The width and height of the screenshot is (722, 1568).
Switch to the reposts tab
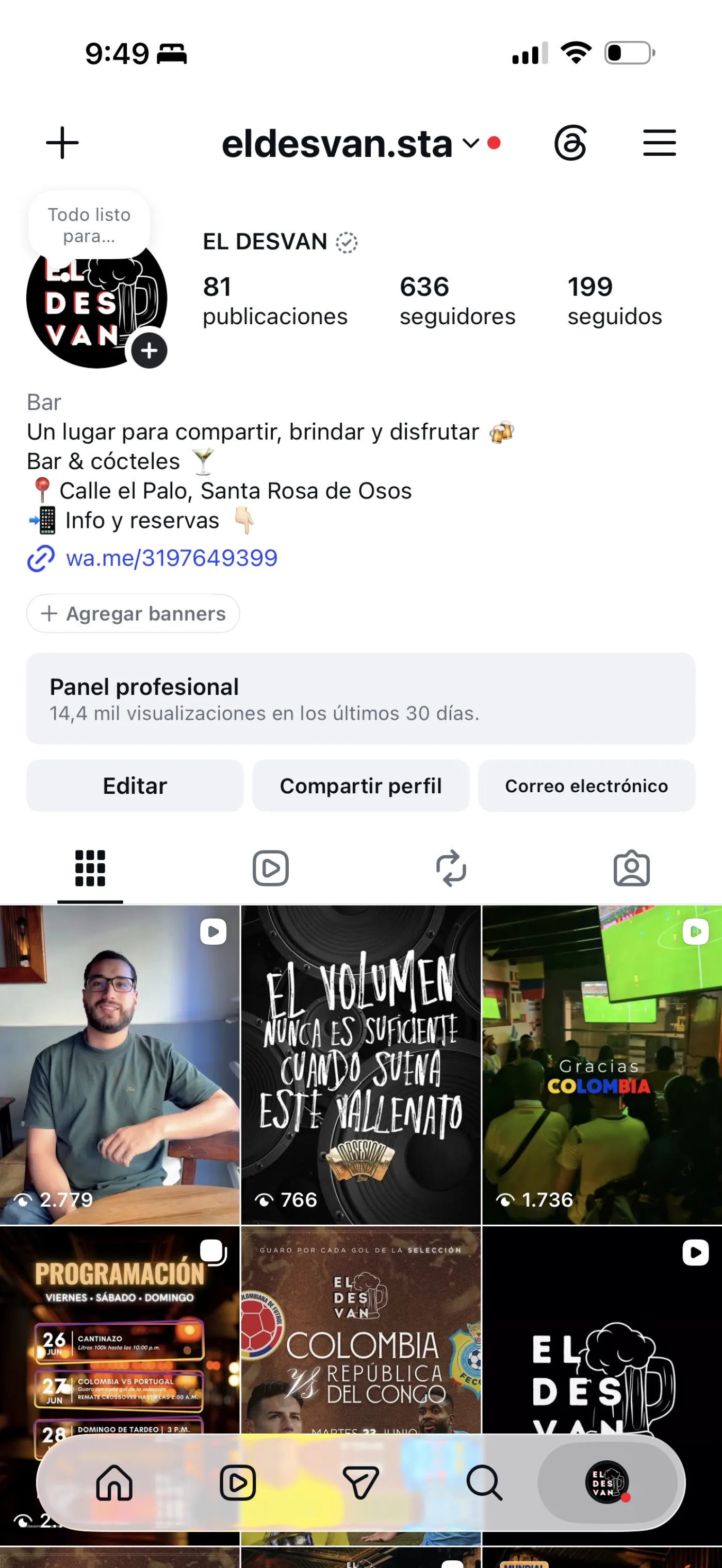coord(451,868)
